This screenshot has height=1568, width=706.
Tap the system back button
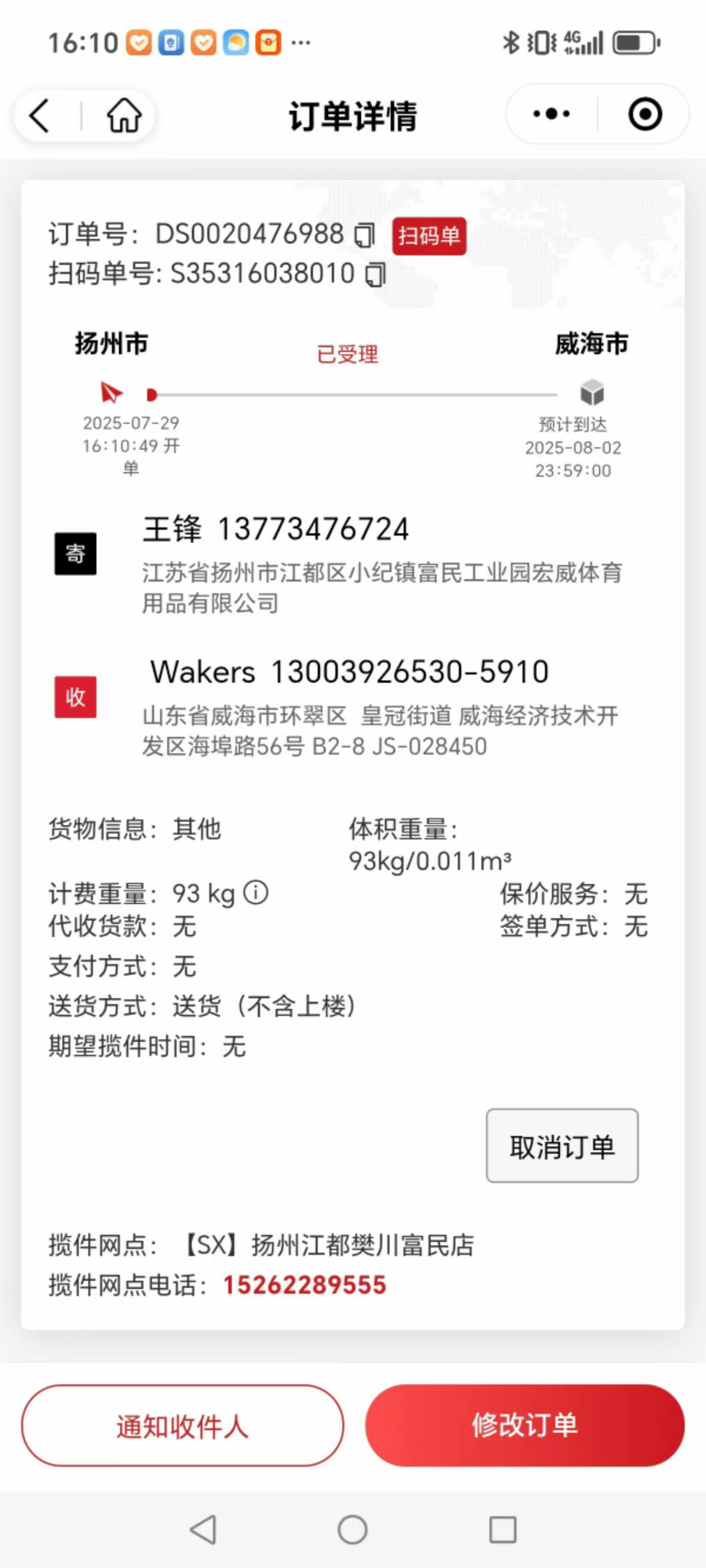[204, 1530]
